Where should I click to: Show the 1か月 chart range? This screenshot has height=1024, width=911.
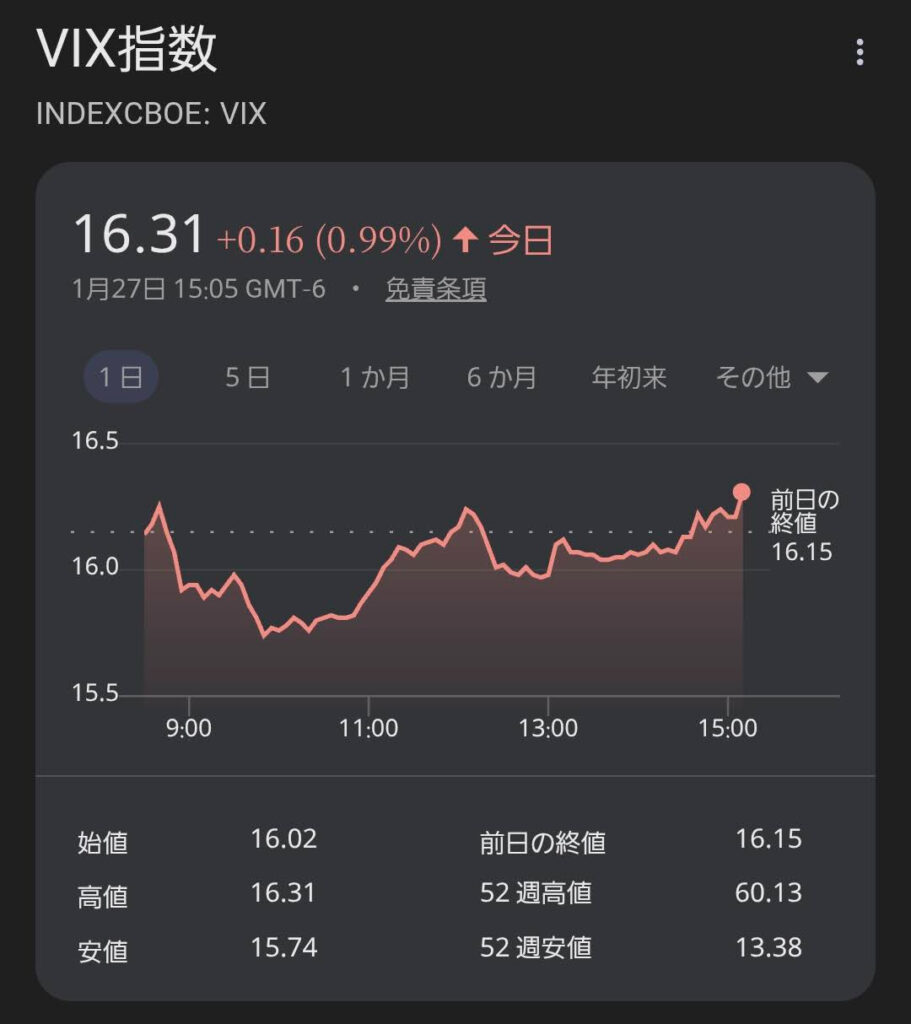[x=375, y=378]
